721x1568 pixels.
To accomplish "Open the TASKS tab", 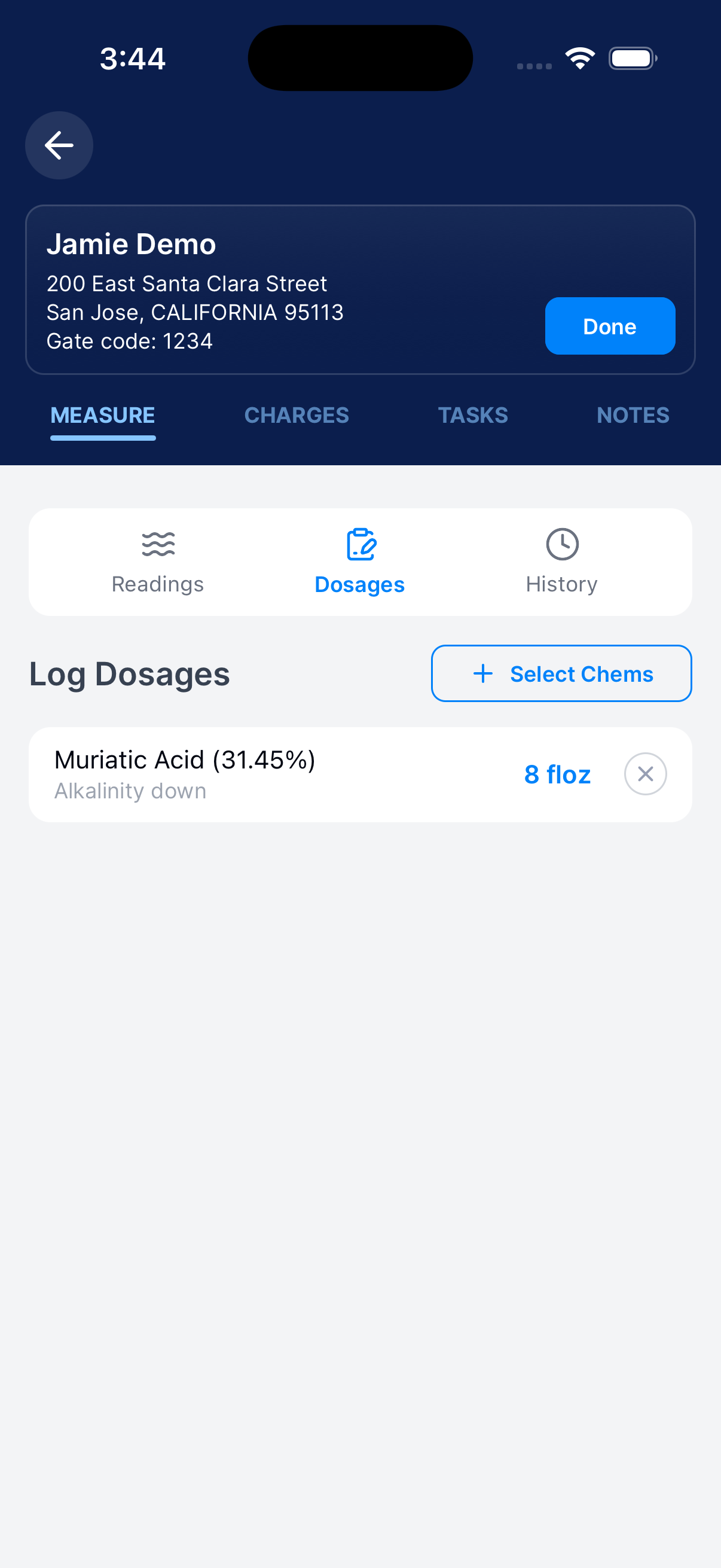I will (473, 416).
